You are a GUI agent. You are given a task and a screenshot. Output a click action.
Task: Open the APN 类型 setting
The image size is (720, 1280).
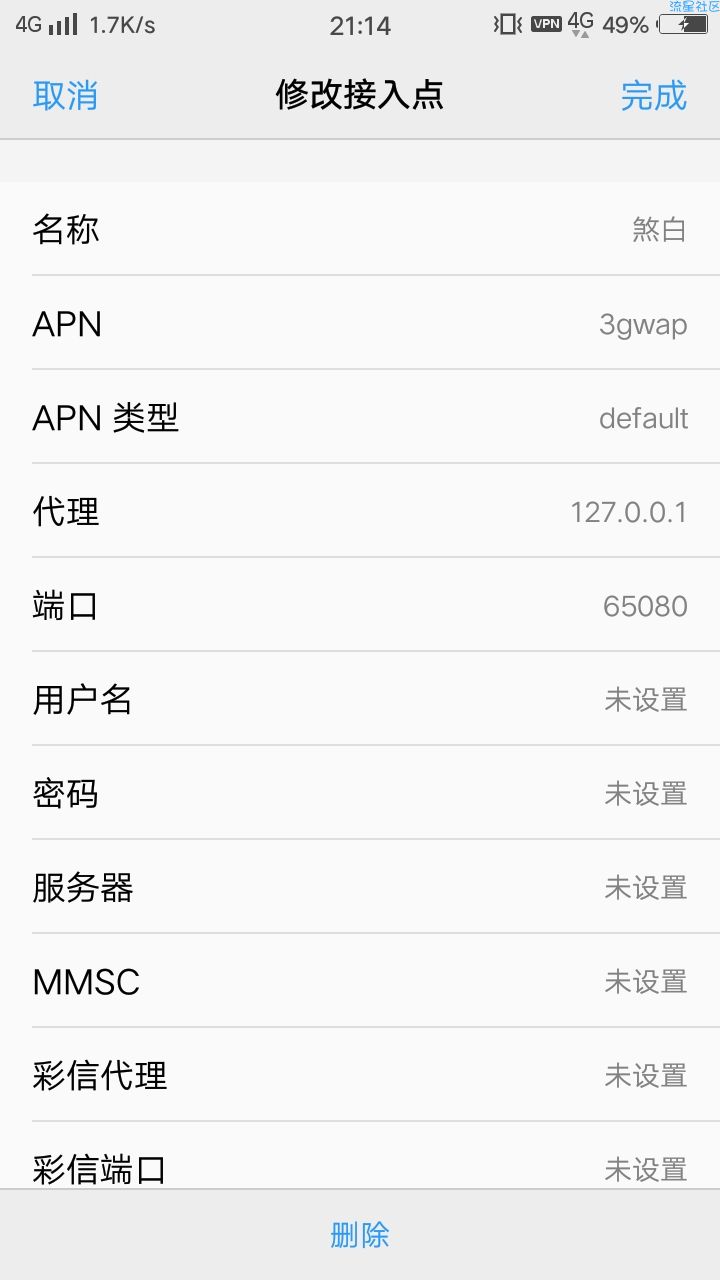pos(360,417)
